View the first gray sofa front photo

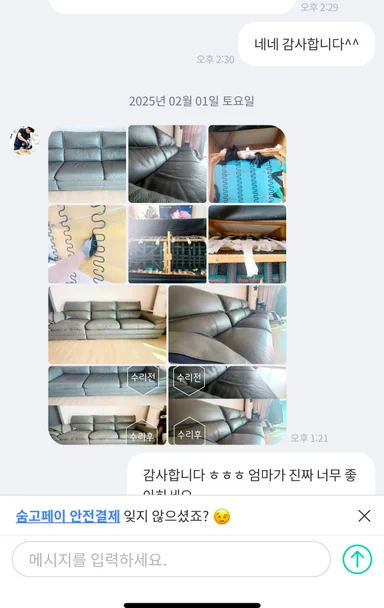pos(87,164)
